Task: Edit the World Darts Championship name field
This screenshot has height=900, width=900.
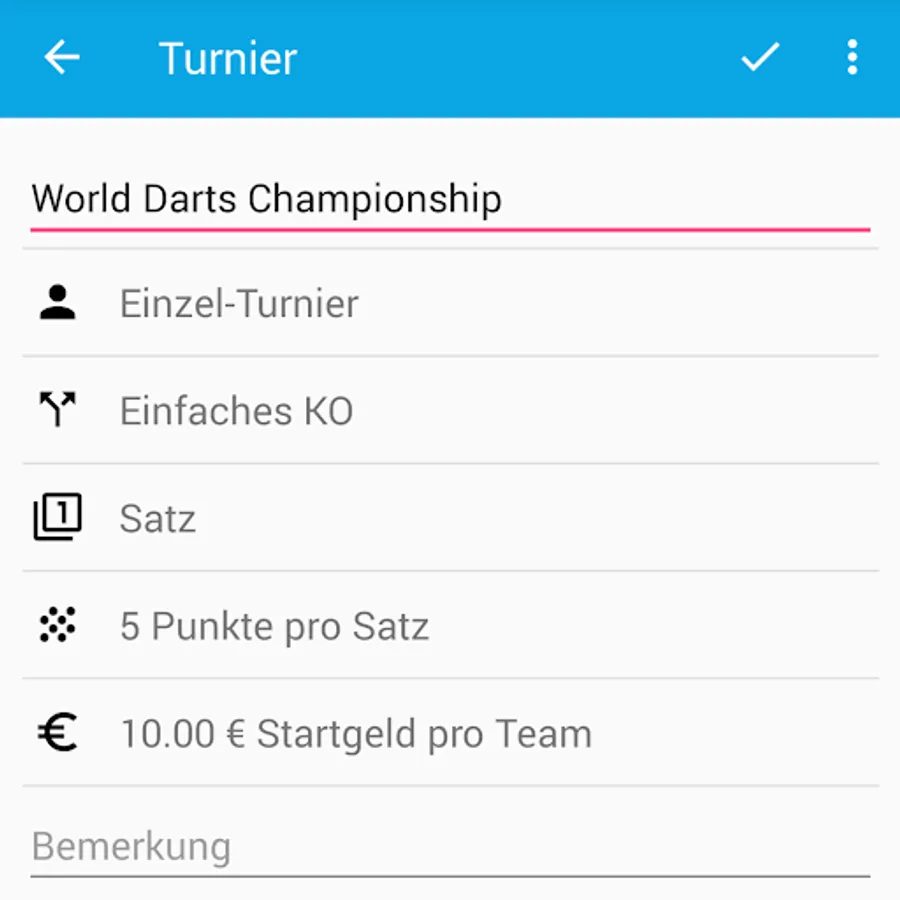Action: (x=450, y=199)
